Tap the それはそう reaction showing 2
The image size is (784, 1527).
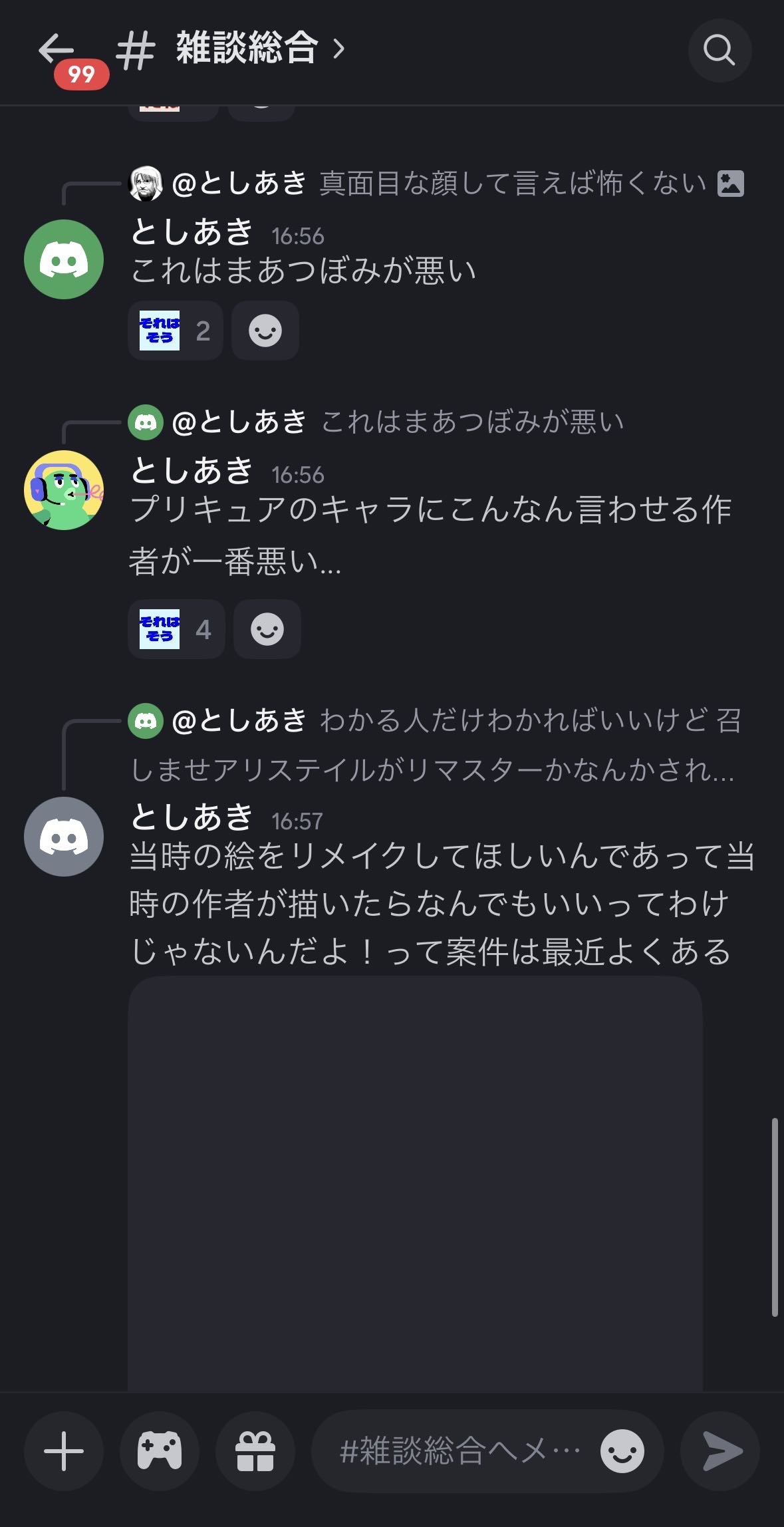point(175,331)
